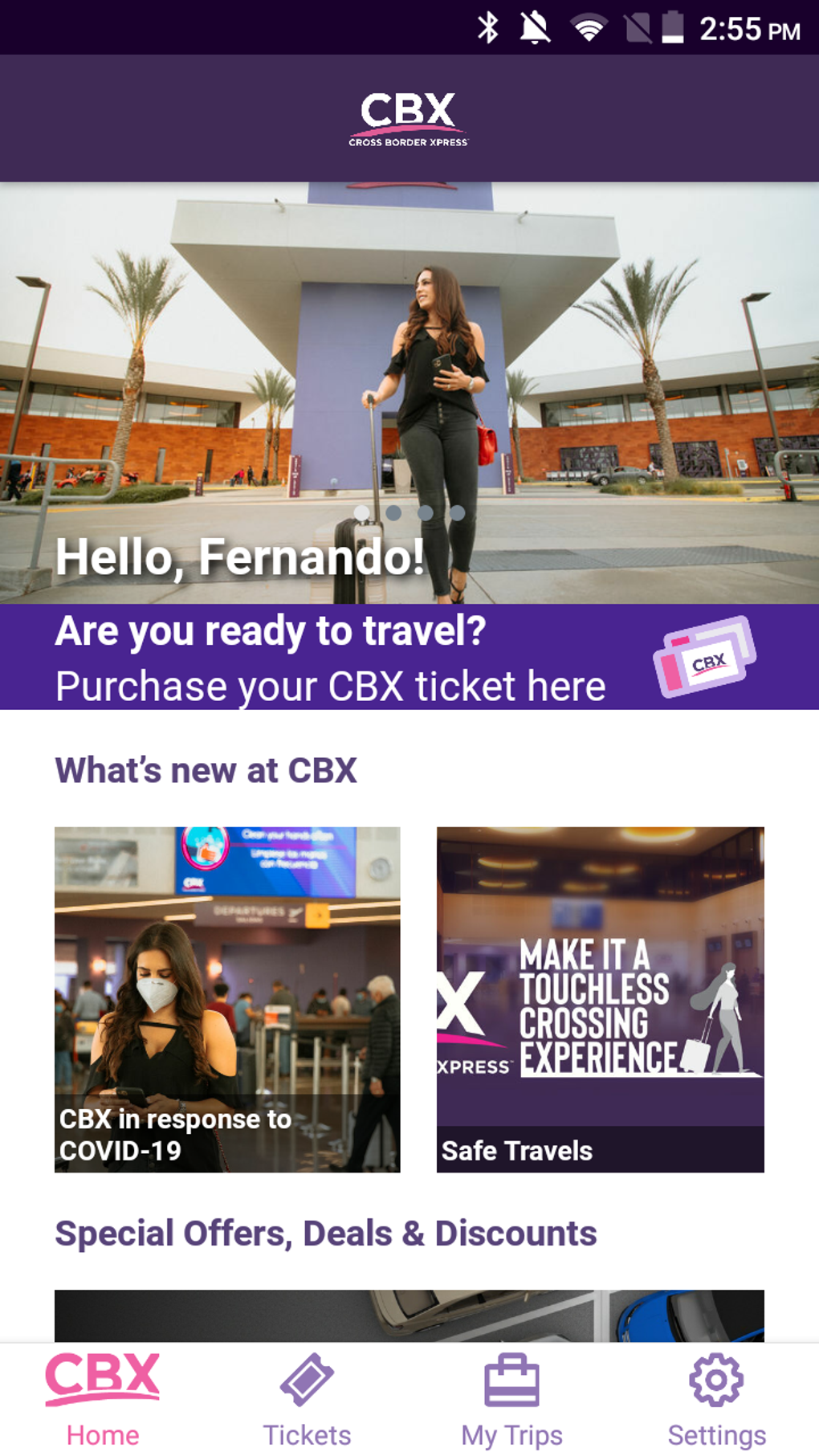The width and height of the screenshot is (819, 1456).
Task: Open My Trips using the briefcase icon
Action: [511, 1401]
